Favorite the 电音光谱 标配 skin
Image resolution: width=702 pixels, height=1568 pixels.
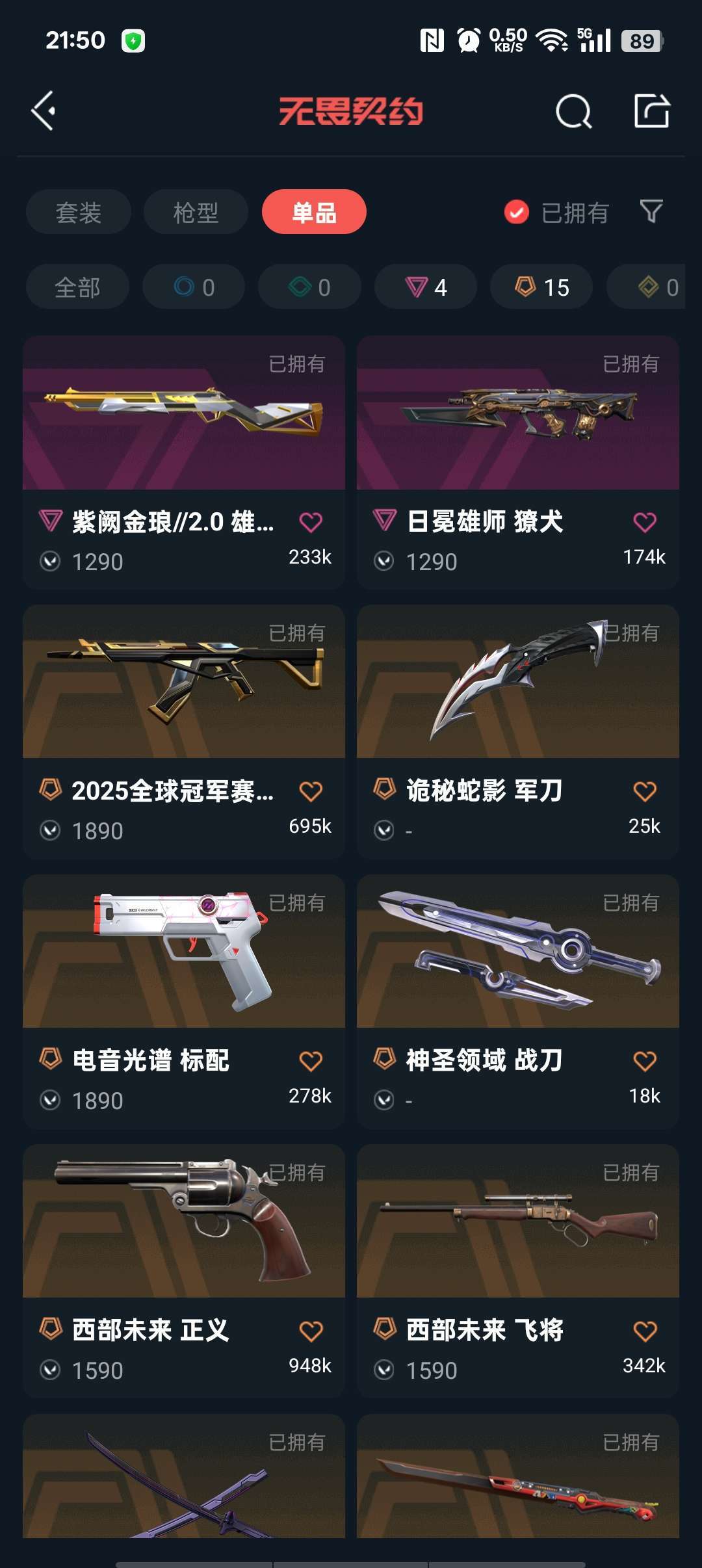click(311, 1061)
